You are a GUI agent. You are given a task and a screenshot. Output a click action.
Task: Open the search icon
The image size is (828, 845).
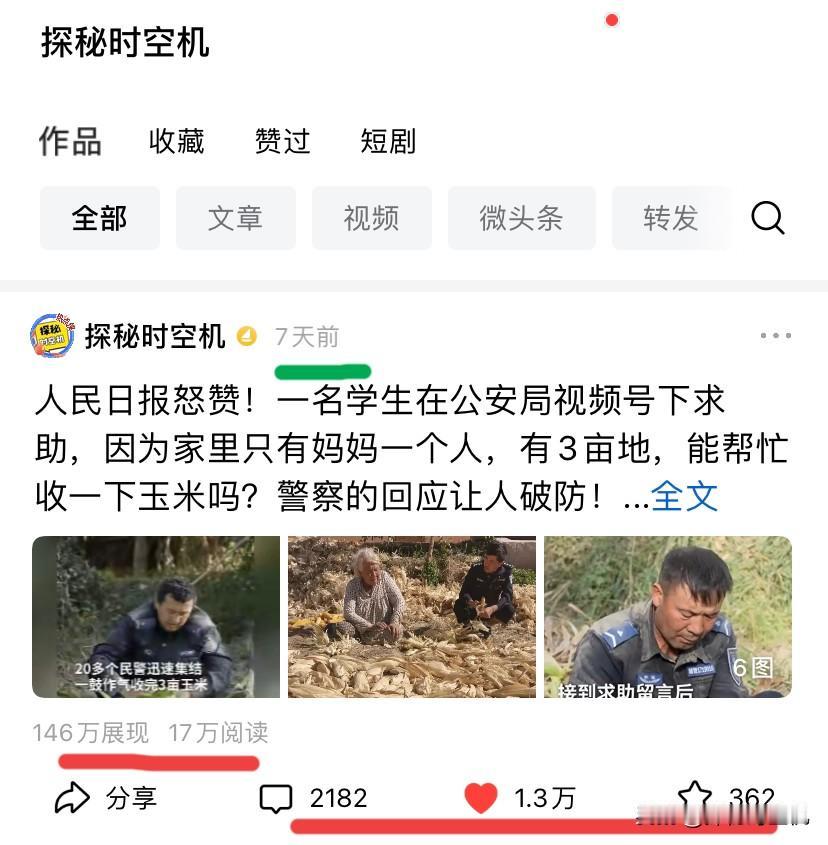coord(767,218)
